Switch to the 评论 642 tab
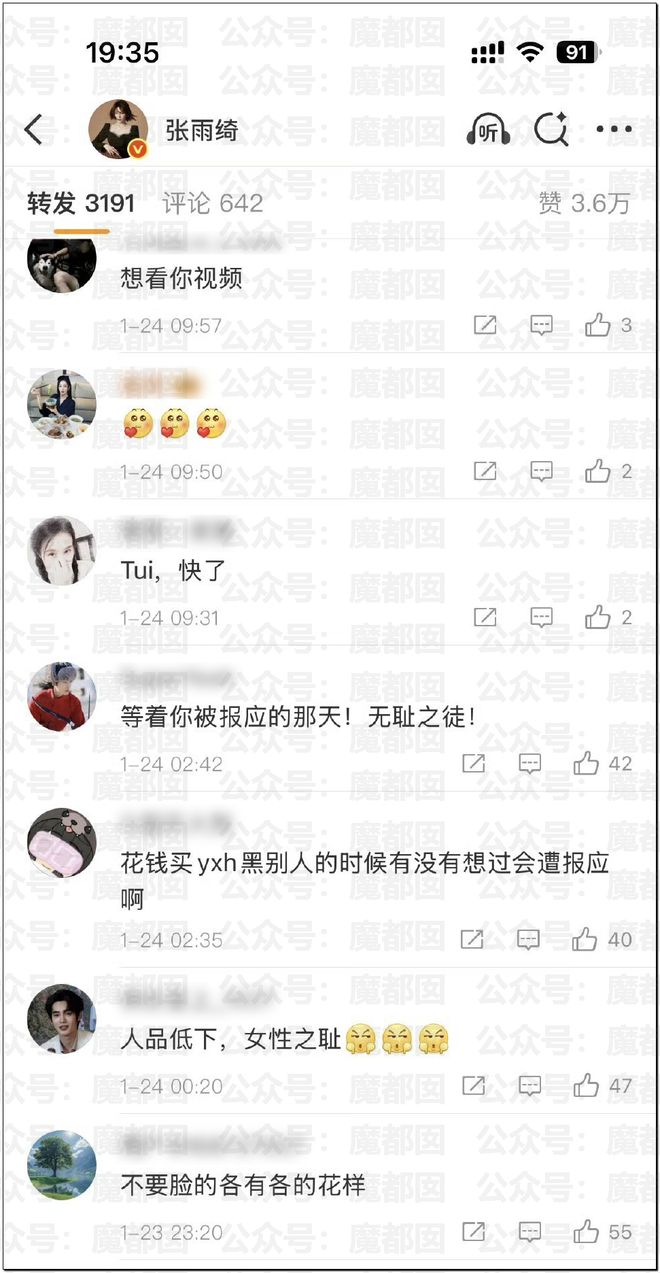The image size is (660, 1273). click(x=212, y=204)
